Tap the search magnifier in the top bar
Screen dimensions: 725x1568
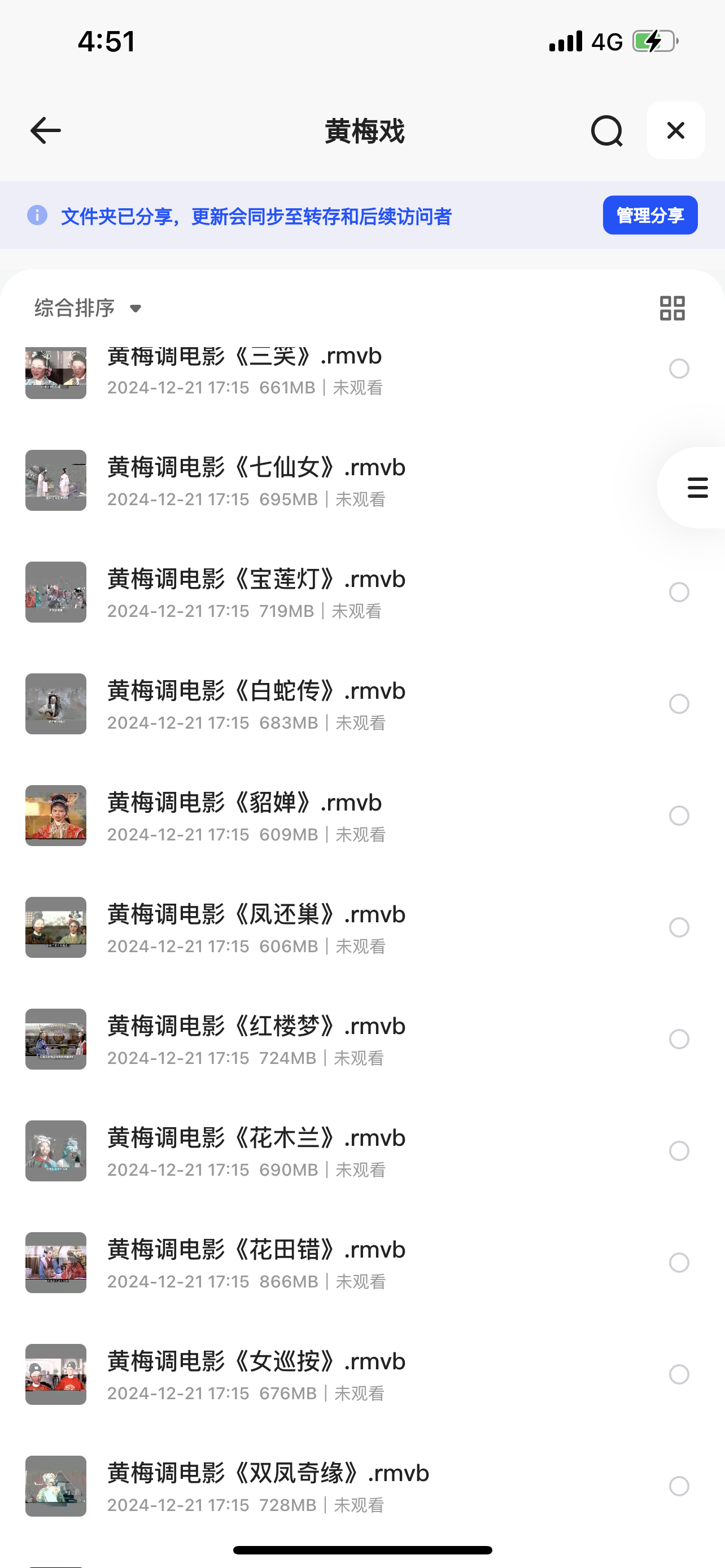[606, 130]
